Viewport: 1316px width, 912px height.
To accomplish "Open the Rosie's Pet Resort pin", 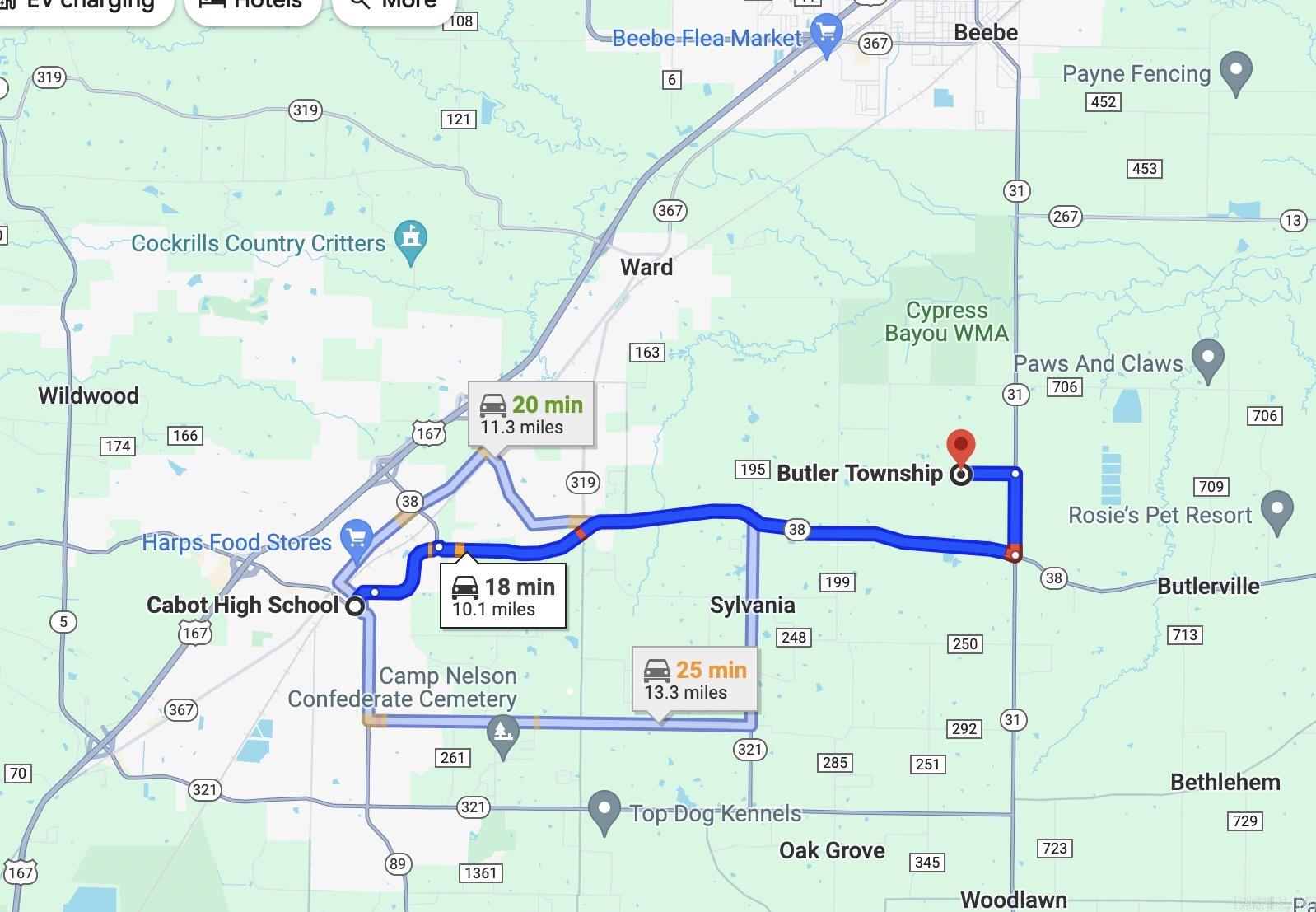I will [1277, 511].
